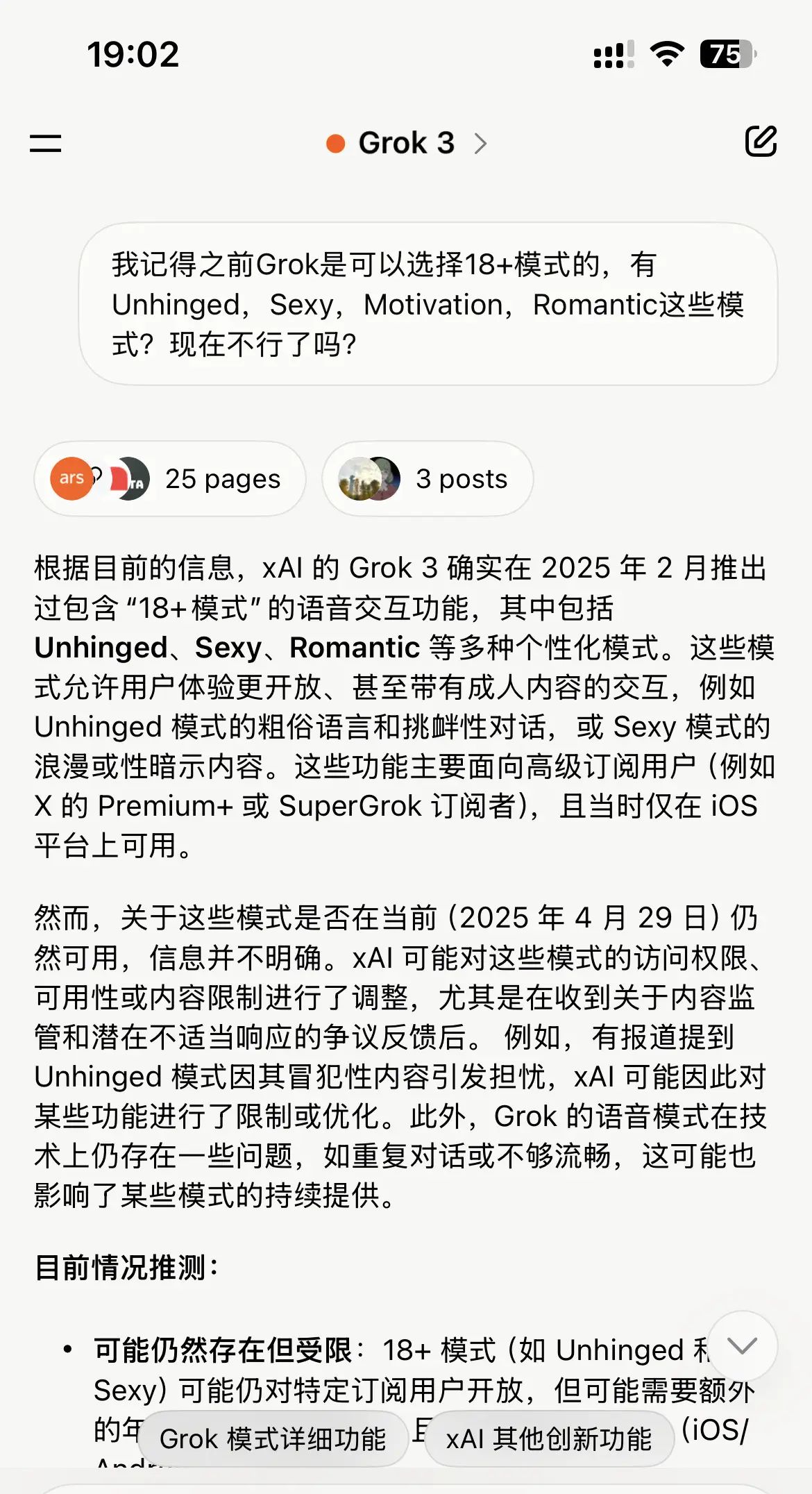Open the Grok 3 model picker menu
The image size is (812, 1494).
(x=406, y=142)
